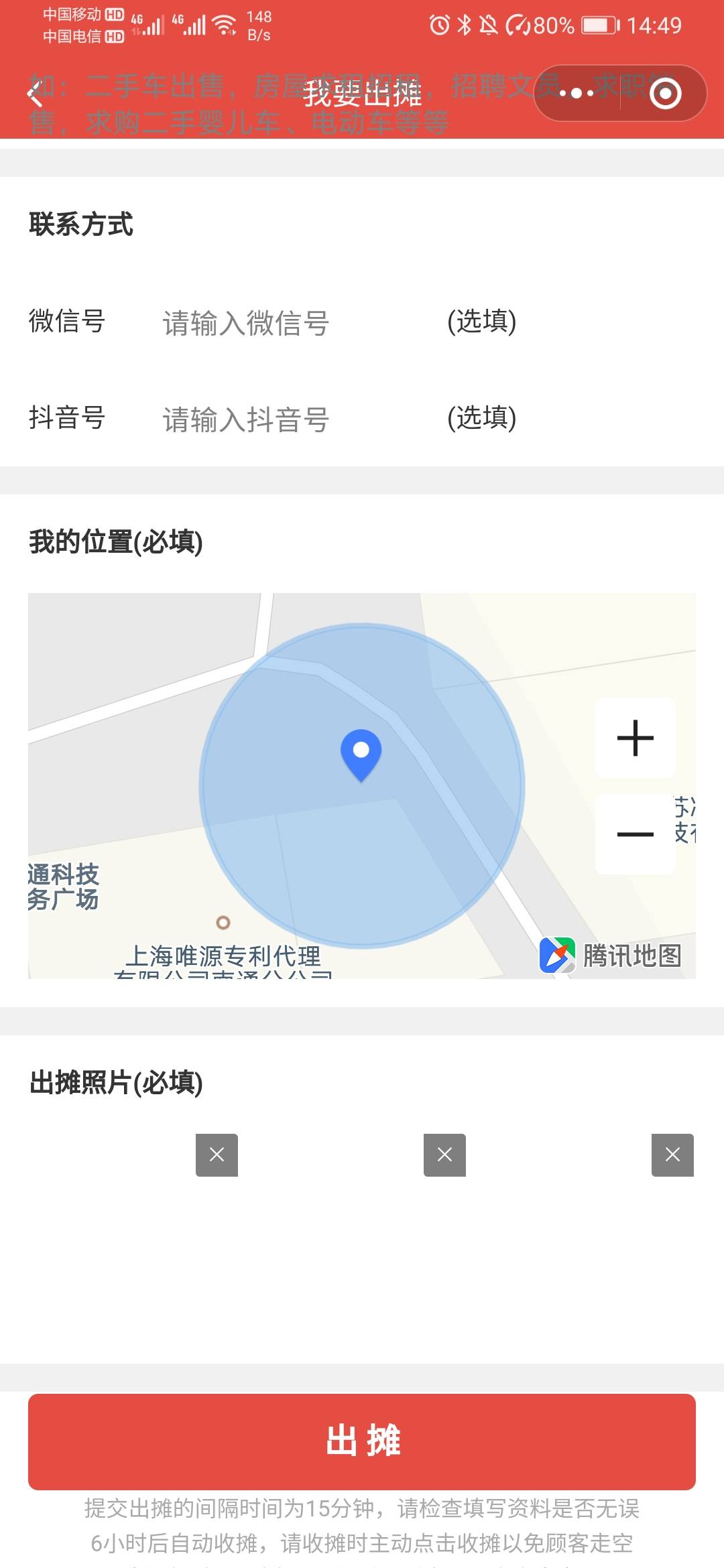
Task: Remove the third uploaded stall photo
Action: pyautogui.click(x=672, y=1155)
